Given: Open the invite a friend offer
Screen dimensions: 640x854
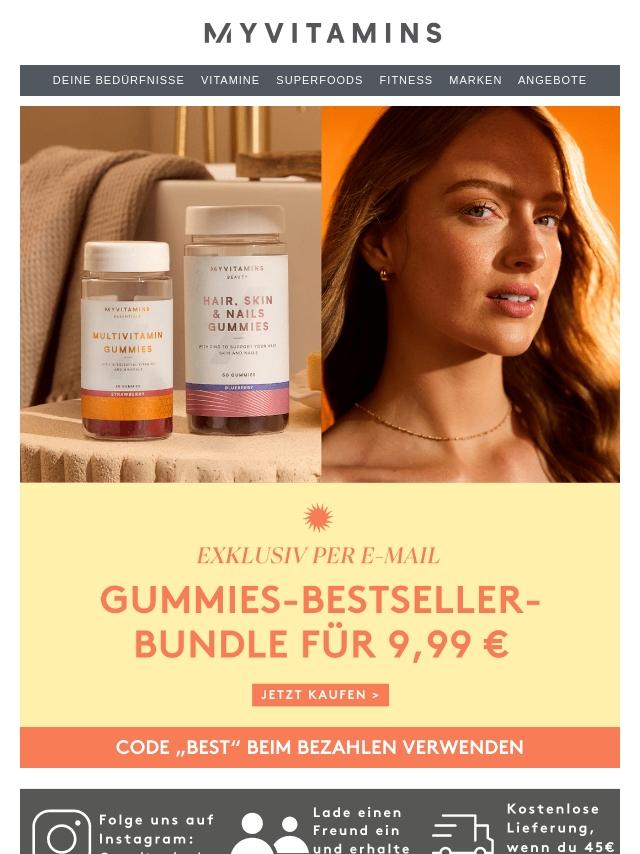Looking at the screenshot, I should [x=322, y=831].
